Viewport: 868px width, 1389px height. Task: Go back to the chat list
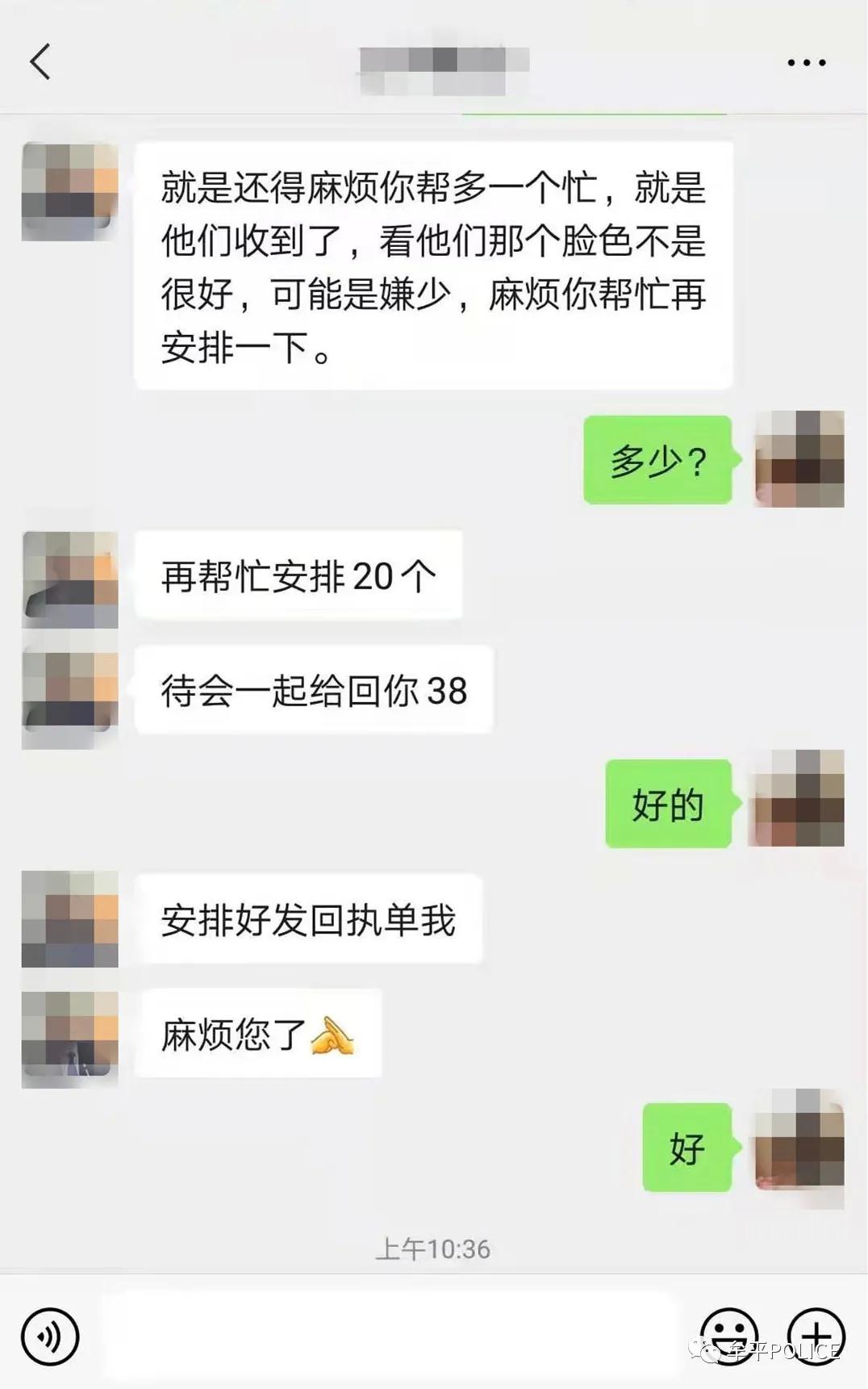(40, 61)
